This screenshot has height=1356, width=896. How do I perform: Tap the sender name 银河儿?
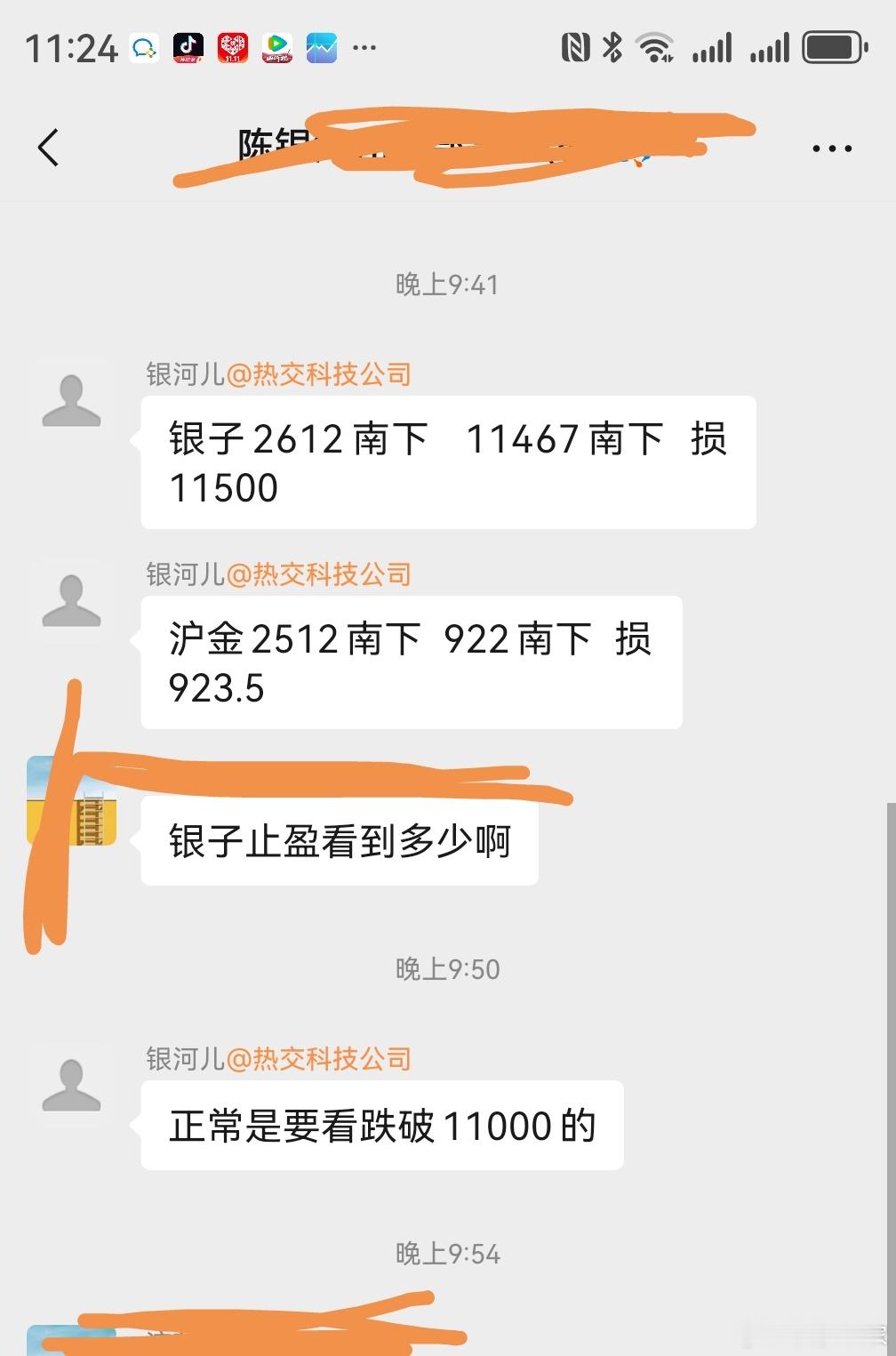click(188, 374)
